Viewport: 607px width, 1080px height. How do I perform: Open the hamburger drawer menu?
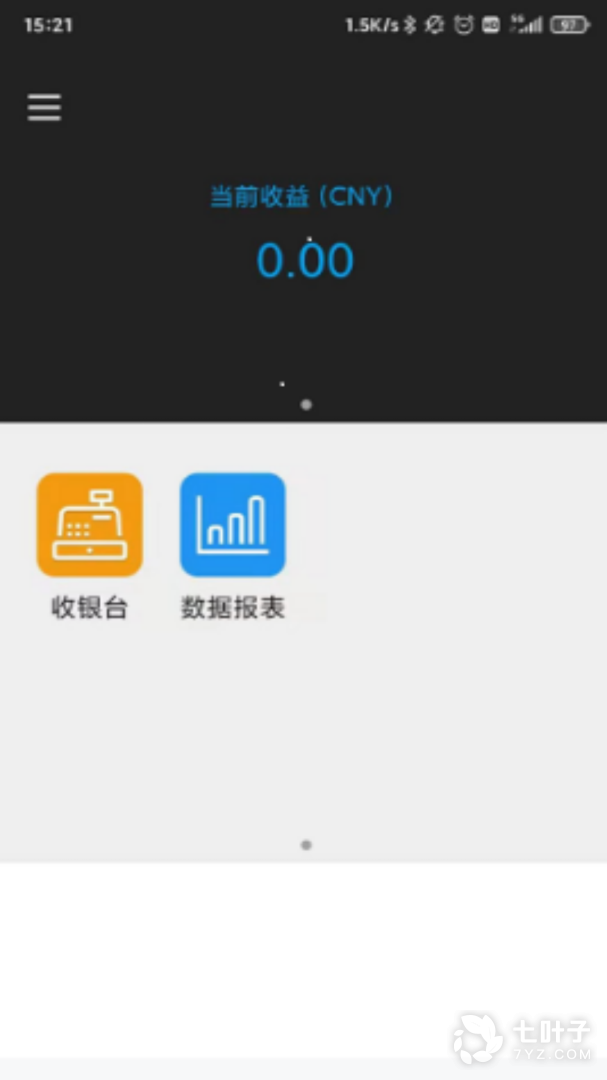[x=44, y=107]
